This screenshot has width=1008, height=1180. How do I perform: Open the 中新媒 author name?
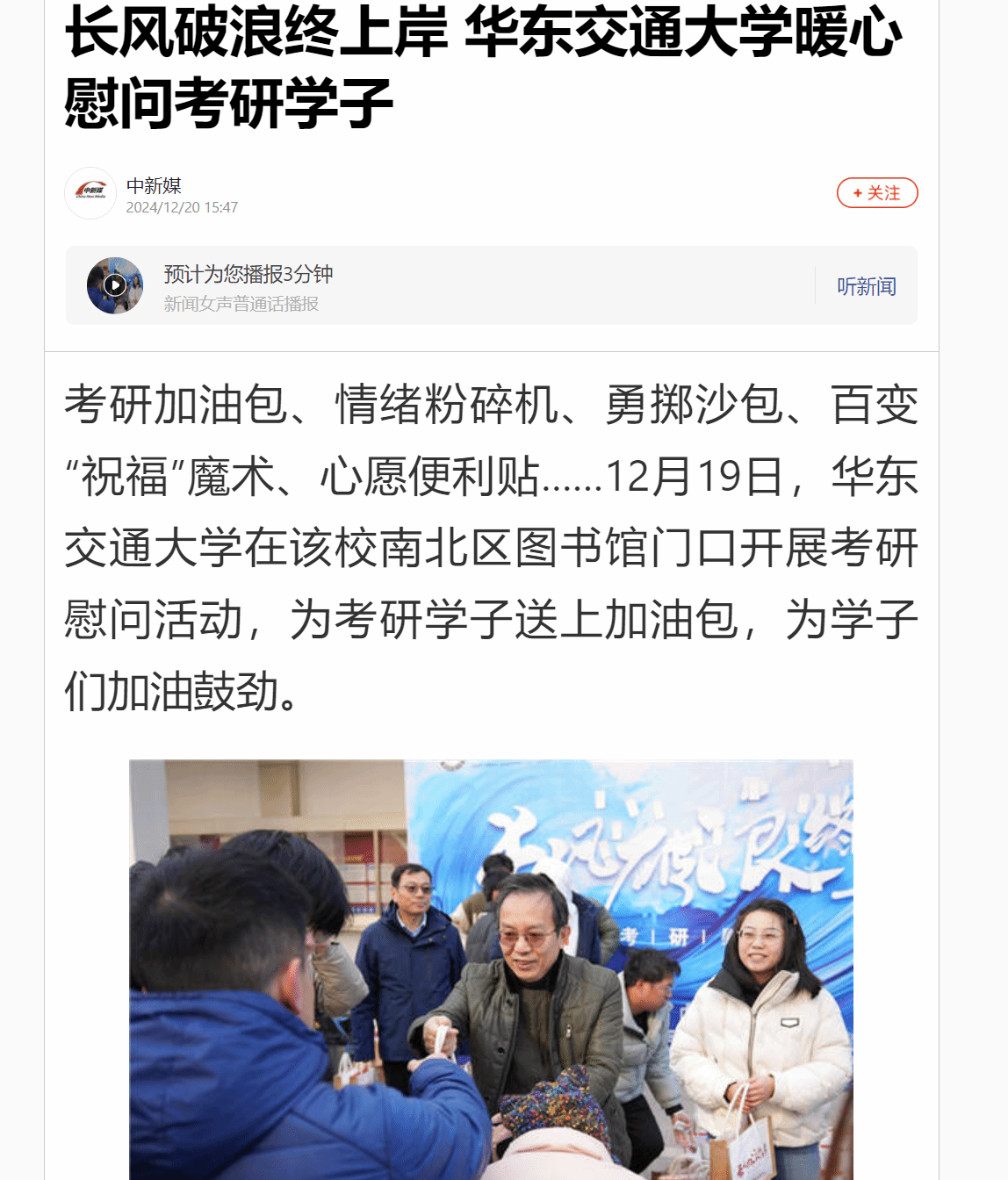point(154,186)
